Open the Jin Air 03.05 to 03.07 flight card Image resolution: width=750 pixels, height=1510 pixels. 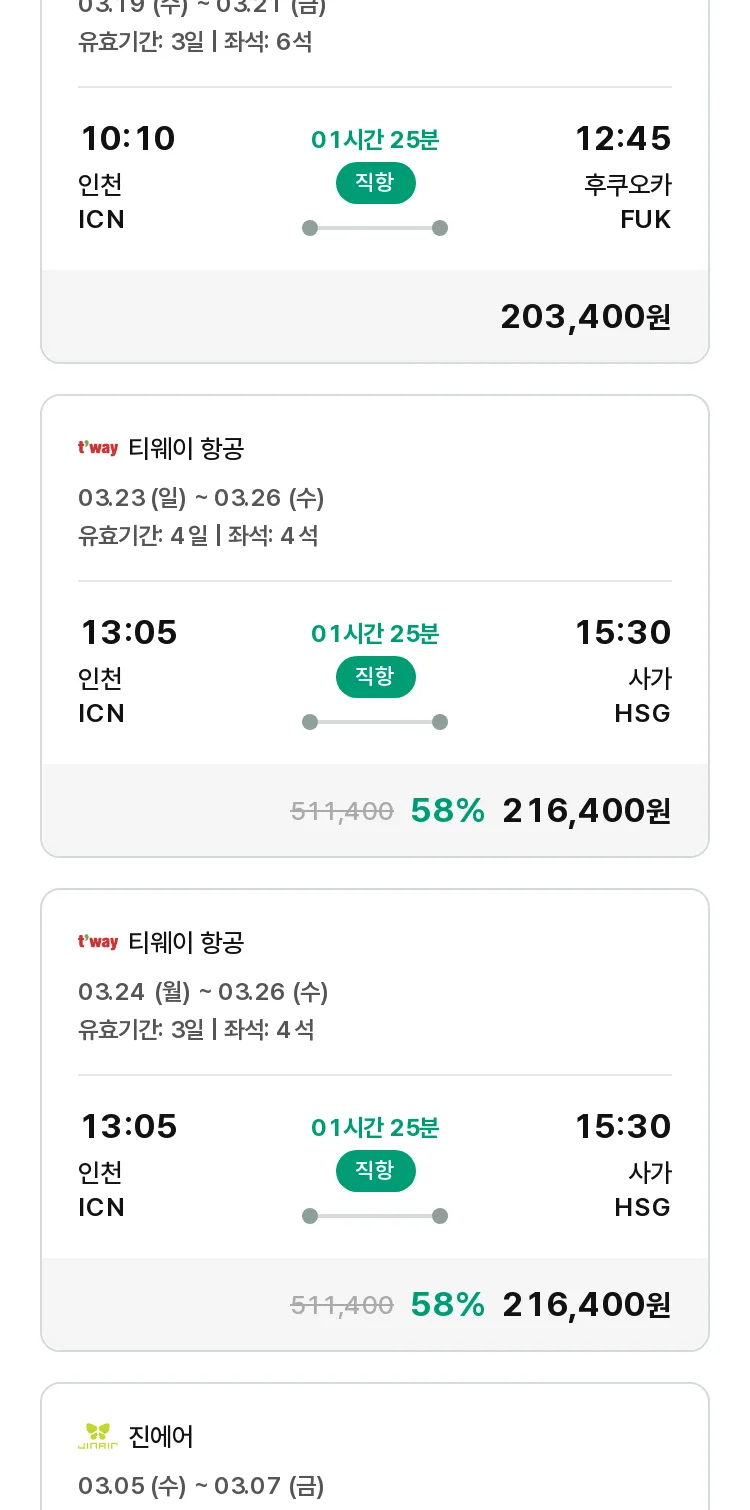[375, 1447]
